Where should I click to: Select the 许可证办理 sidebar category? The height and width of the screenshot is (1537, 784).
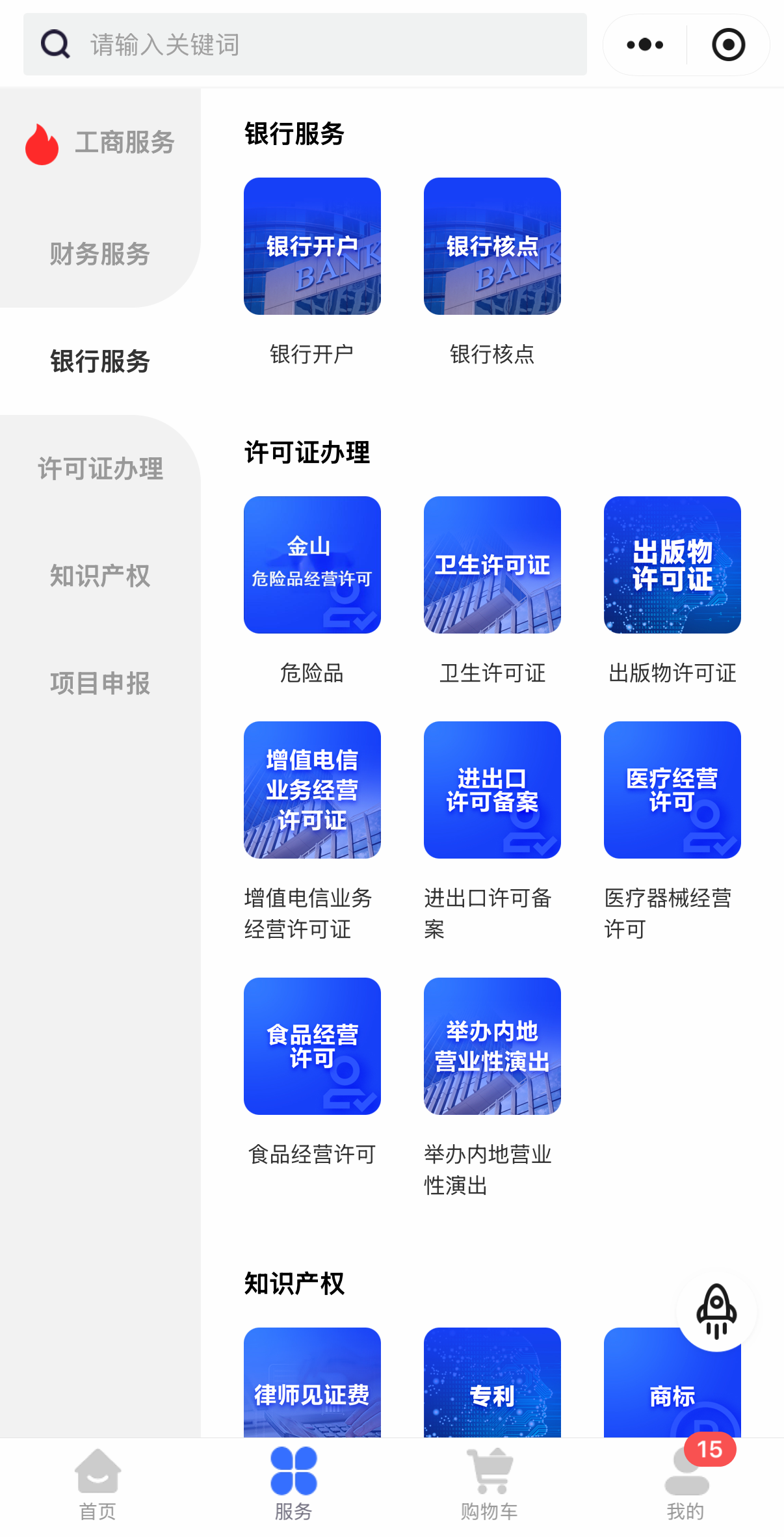[100, 468]
